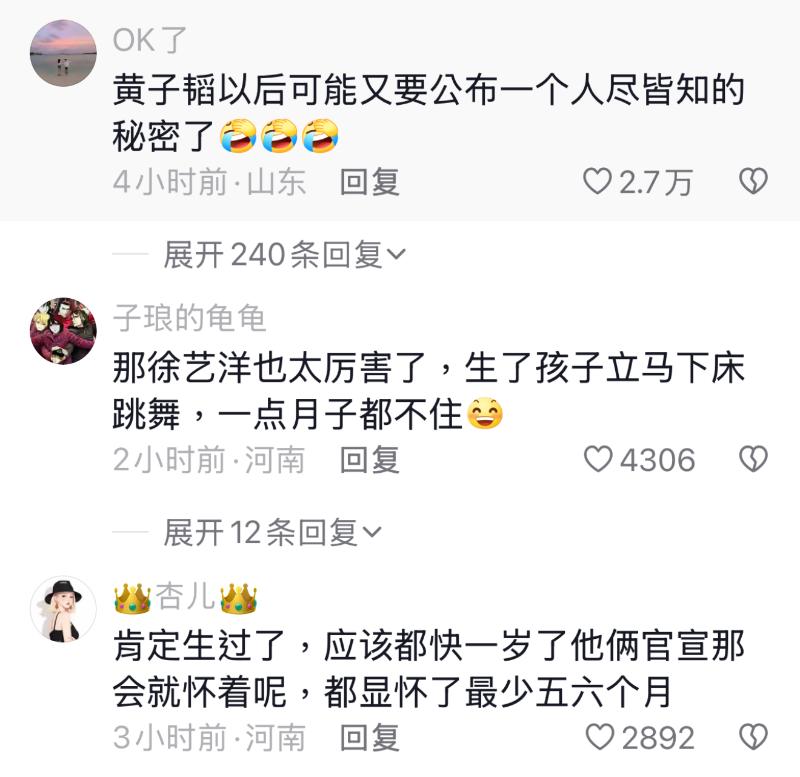Open the username 子琅的龟龟
Image resolution: width=800 pixels, height=777 pixels.
pyautogui.click(x=189, y=319)
